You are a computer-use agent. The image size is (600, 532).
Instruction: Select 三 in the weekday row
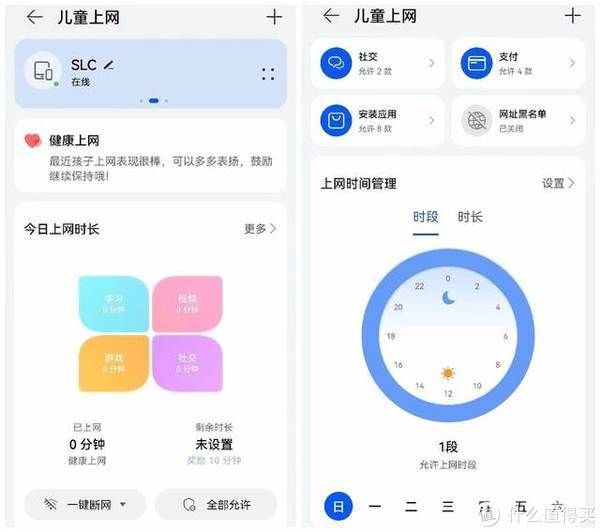point(448,507)
